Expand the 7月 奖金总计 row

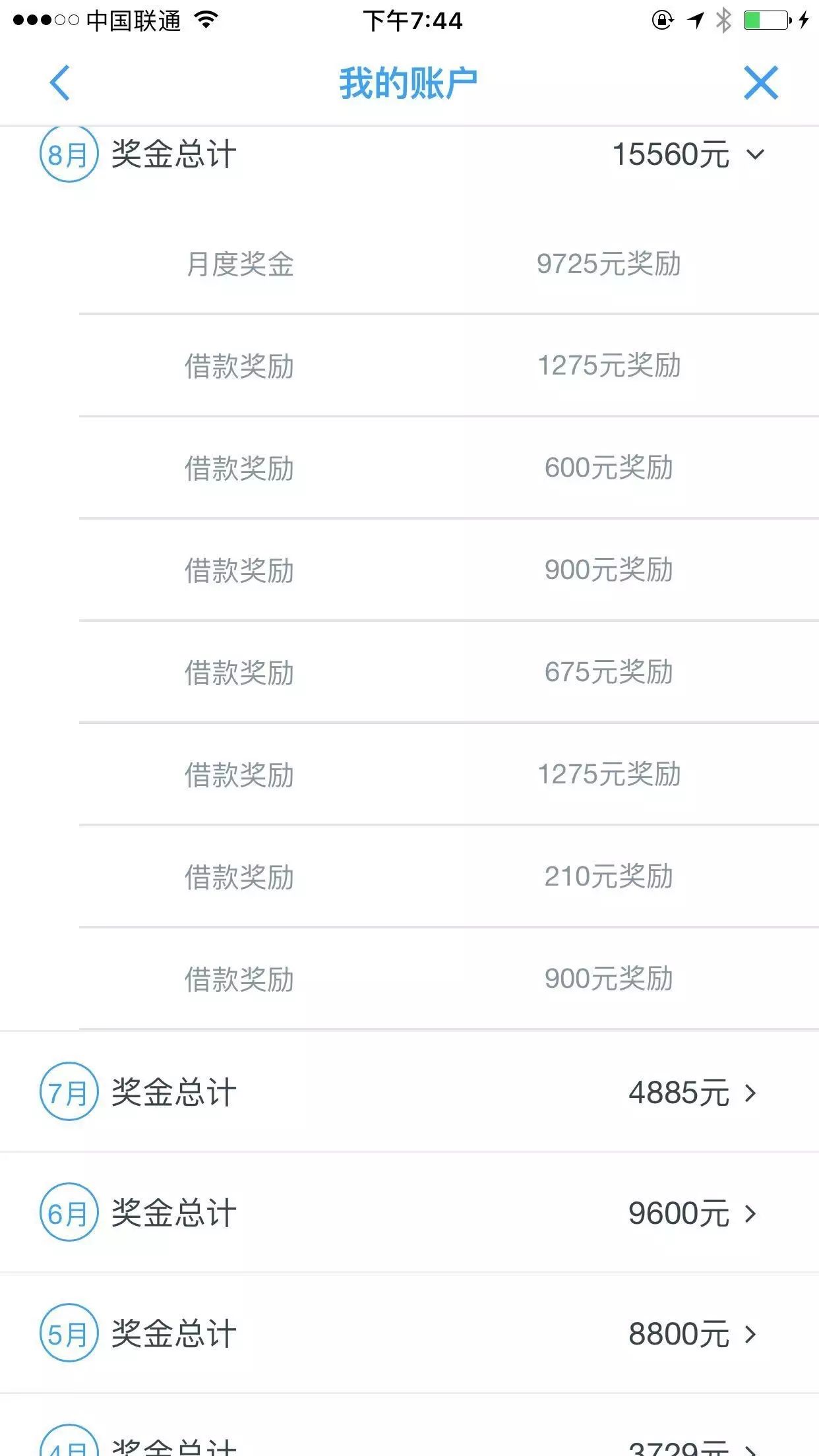click(750, 1093)
